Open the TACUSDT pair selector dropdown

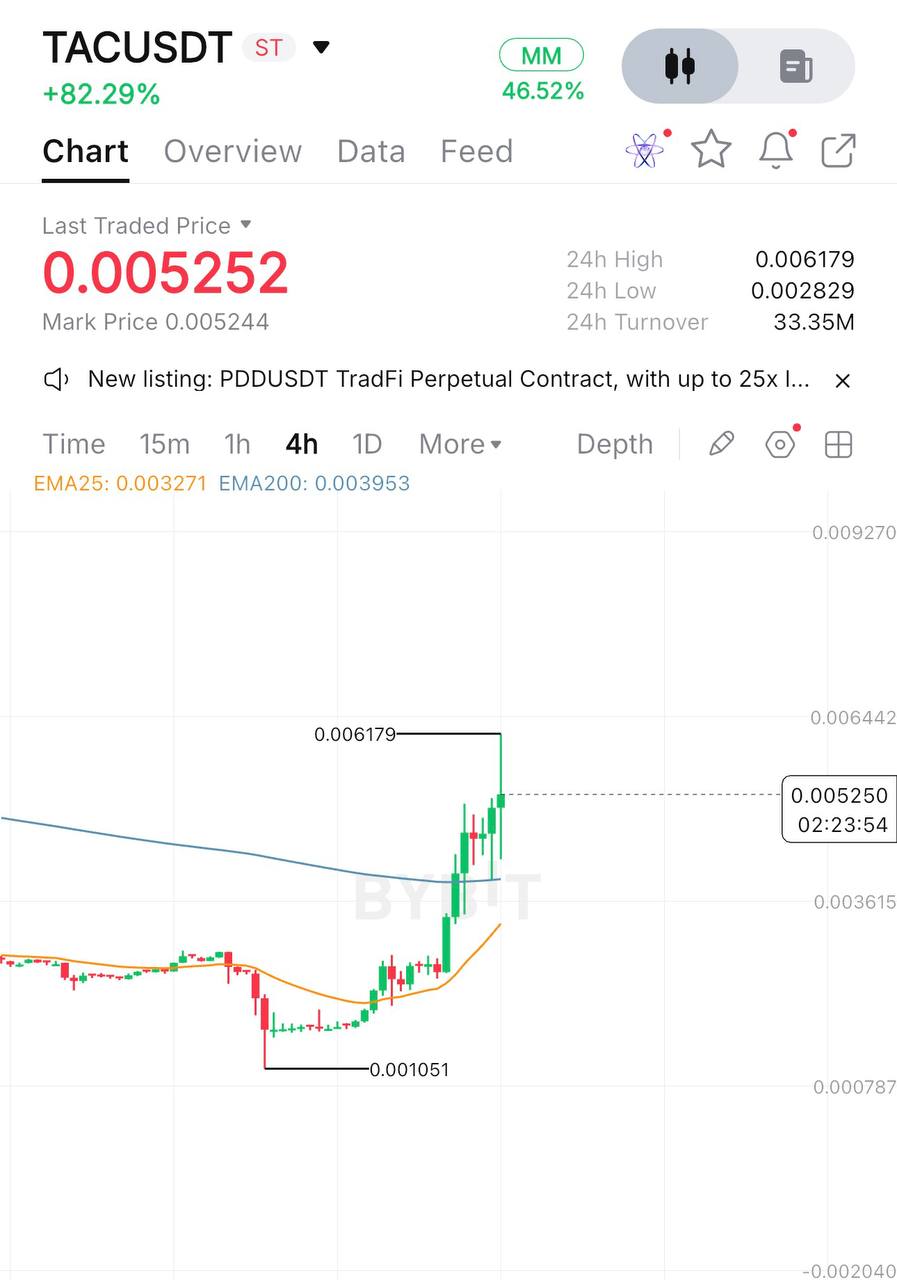(321, 47)
